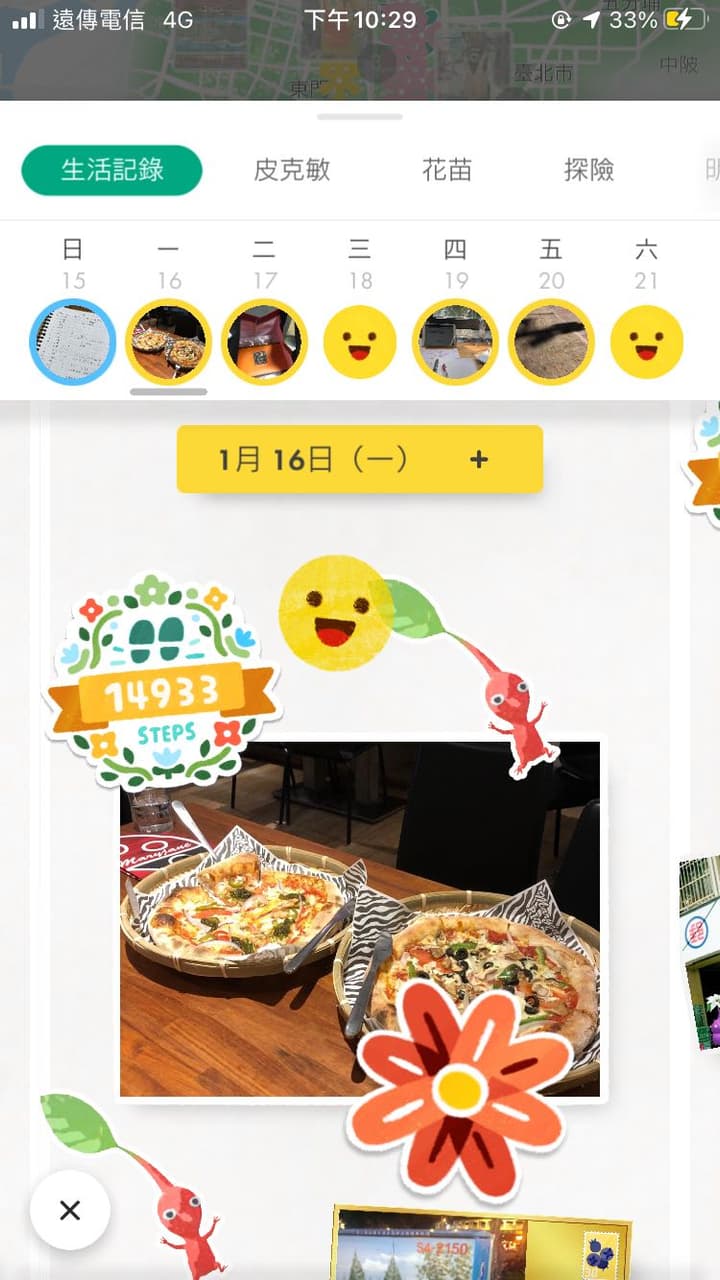Select Monday the 16th entry

coord(168,342)
